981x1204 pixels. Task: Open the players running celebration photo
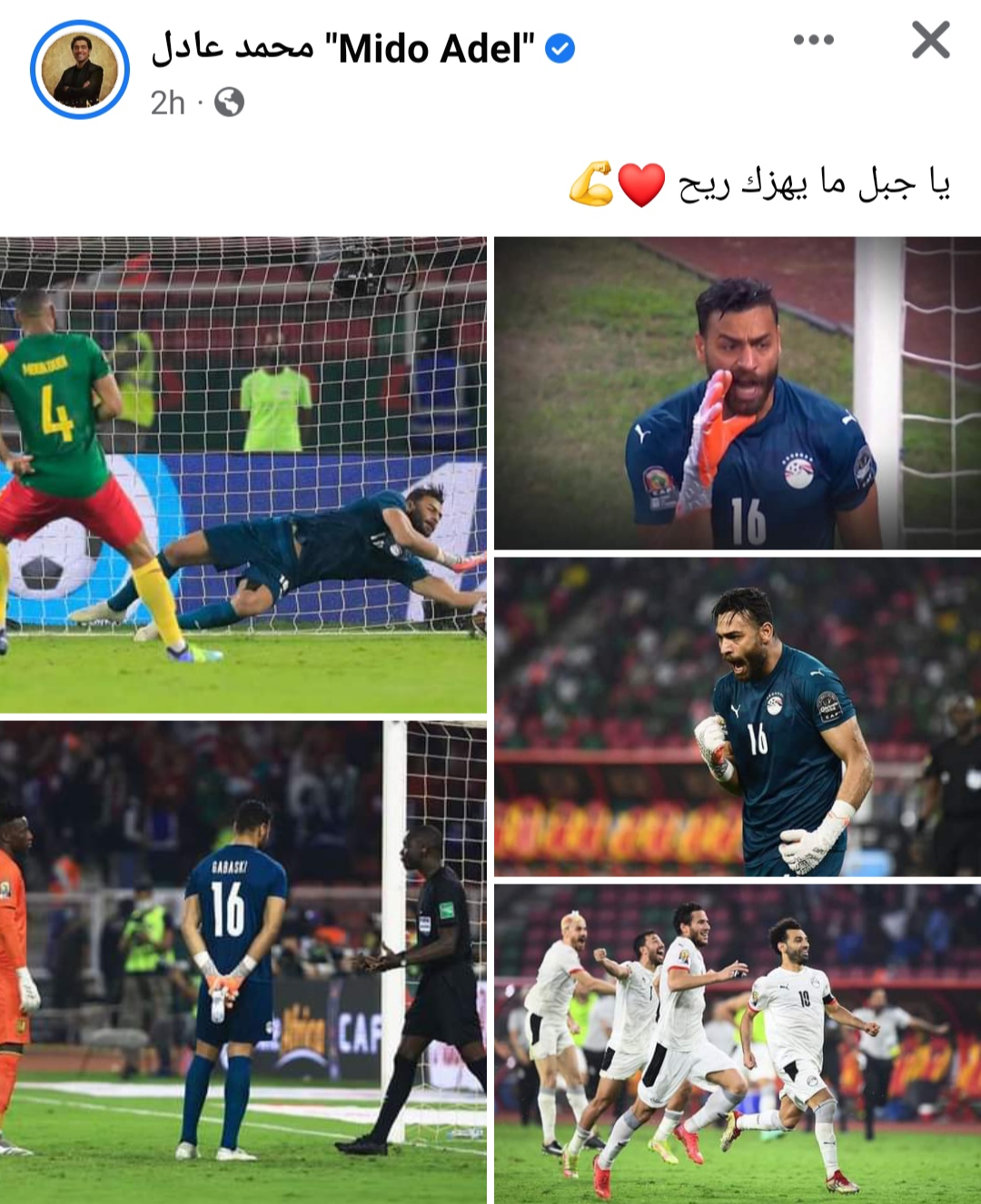737,1044
